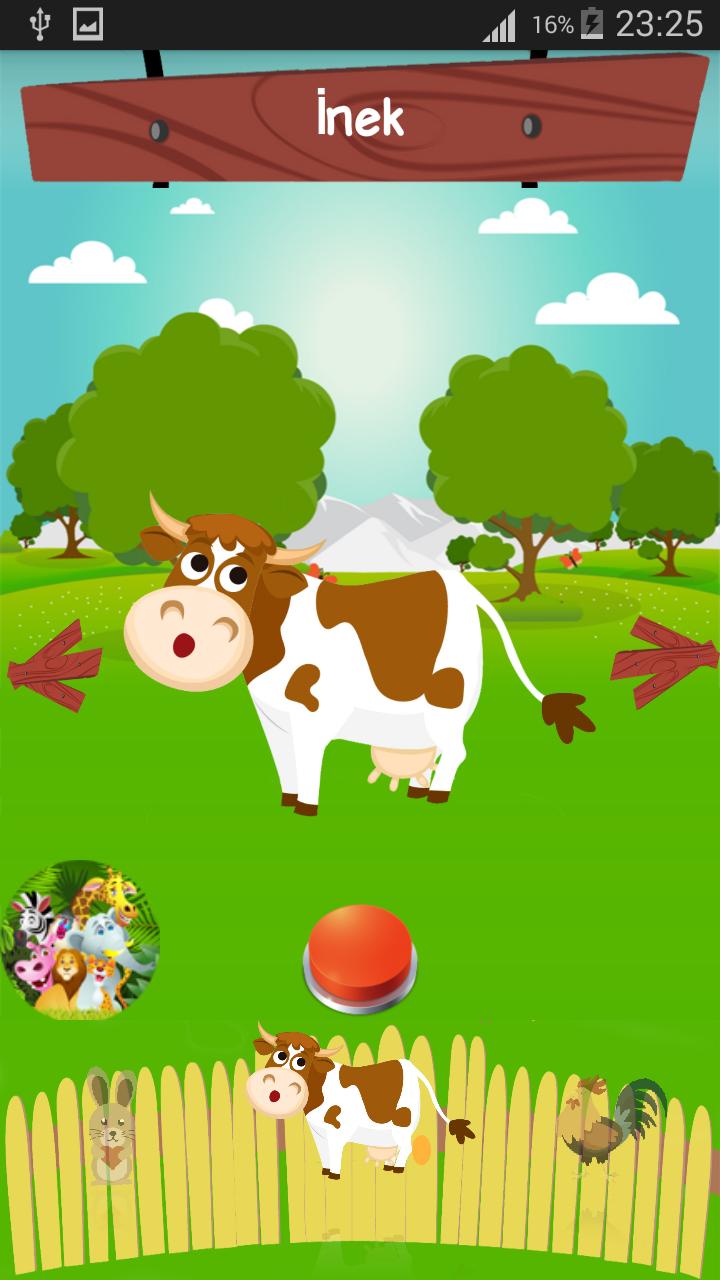Tap the İnek wooden sign

click(360, 120)
